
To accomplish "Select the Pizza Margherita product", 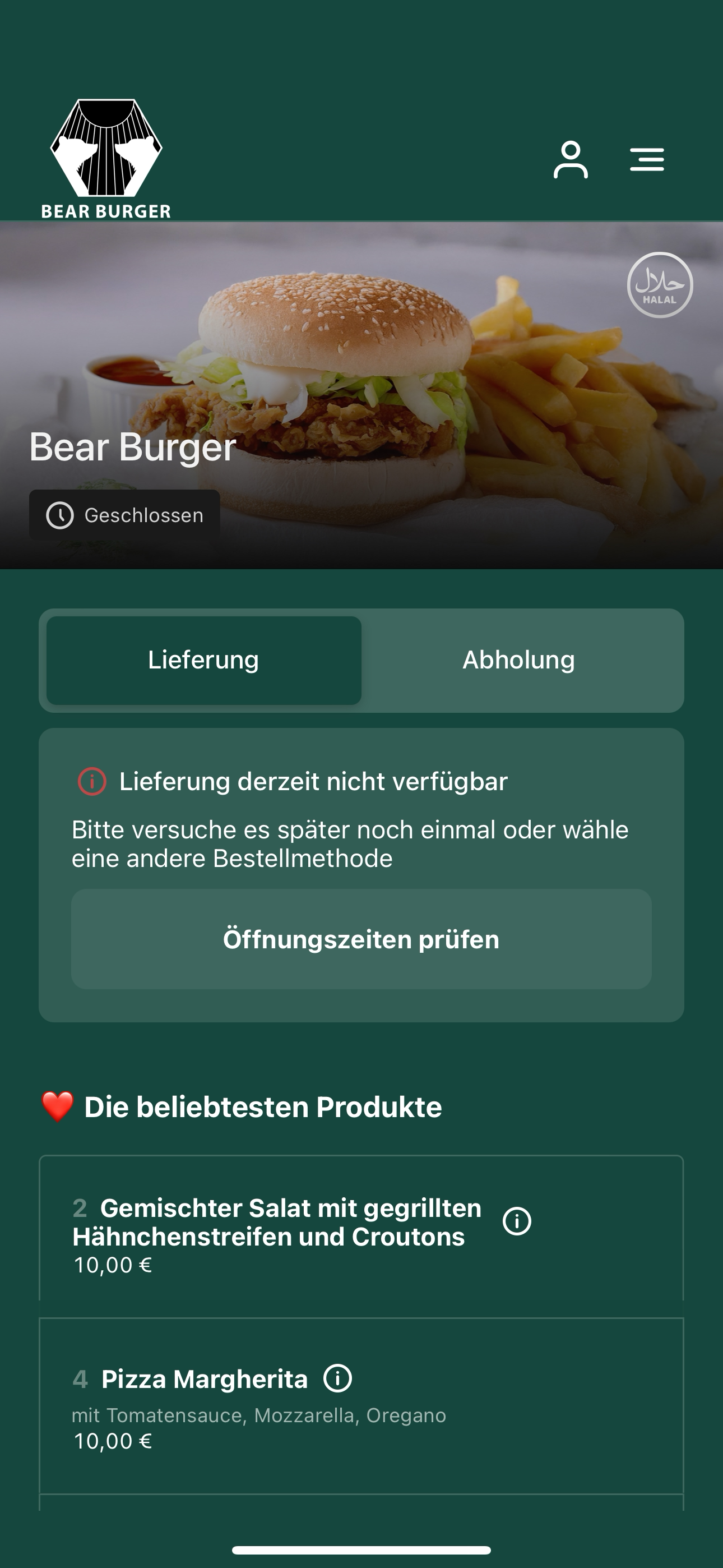I will tap(361, 1406).
